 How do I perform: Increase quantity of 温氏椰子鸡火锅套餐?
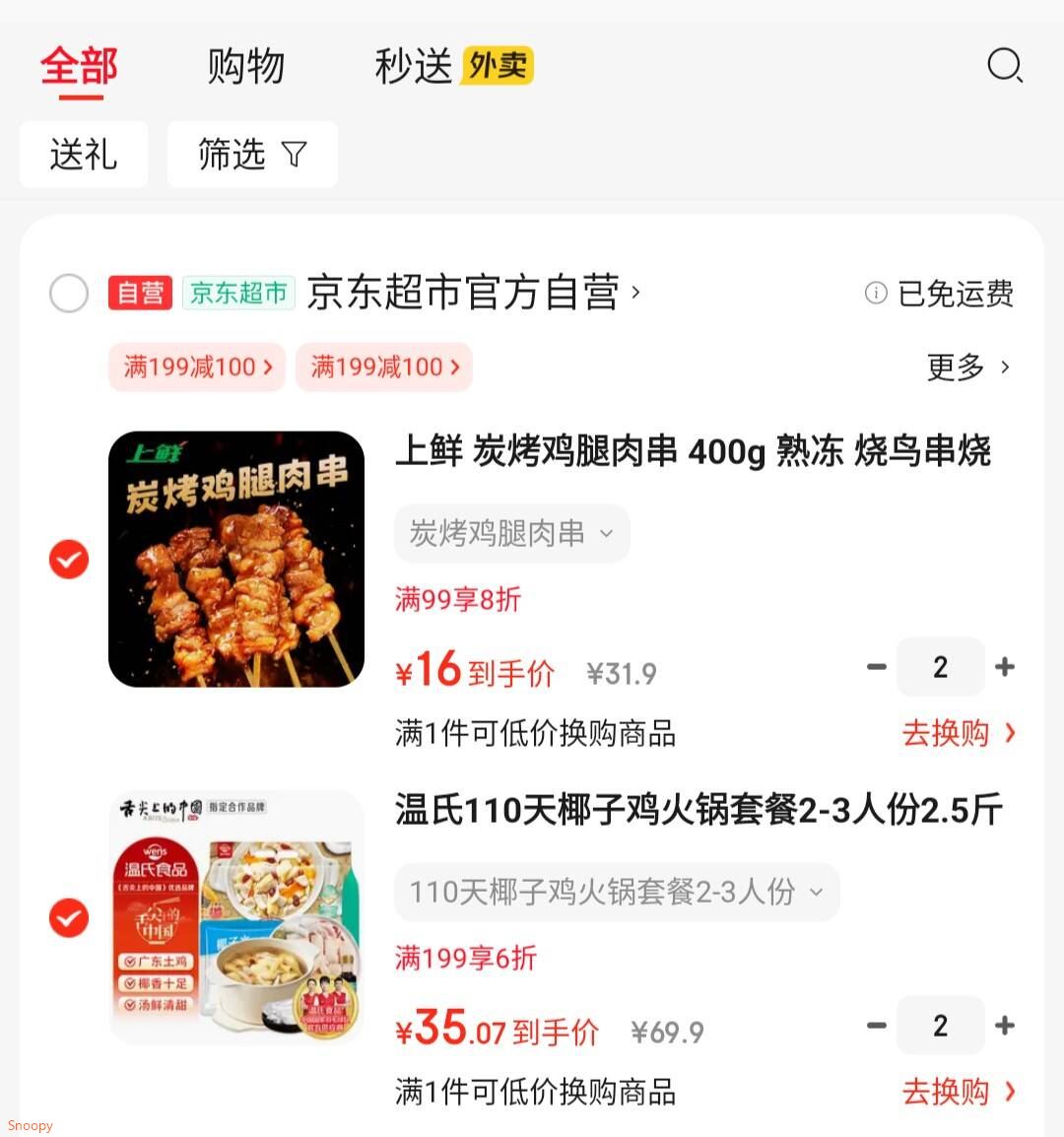[1005, 1026]
